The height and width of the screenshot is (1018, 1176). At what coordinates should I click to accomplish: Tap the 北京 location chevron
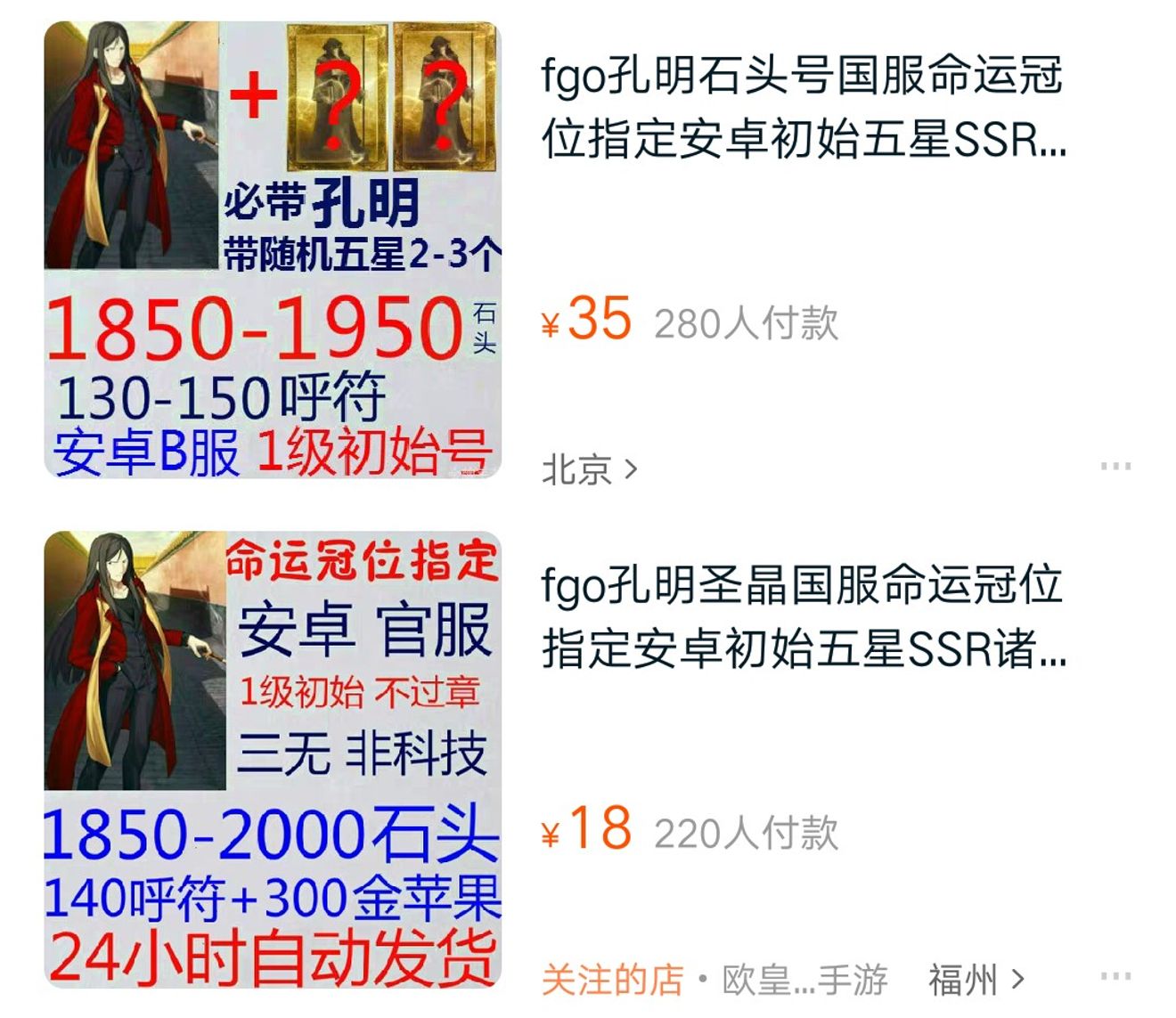click(631, 469)
